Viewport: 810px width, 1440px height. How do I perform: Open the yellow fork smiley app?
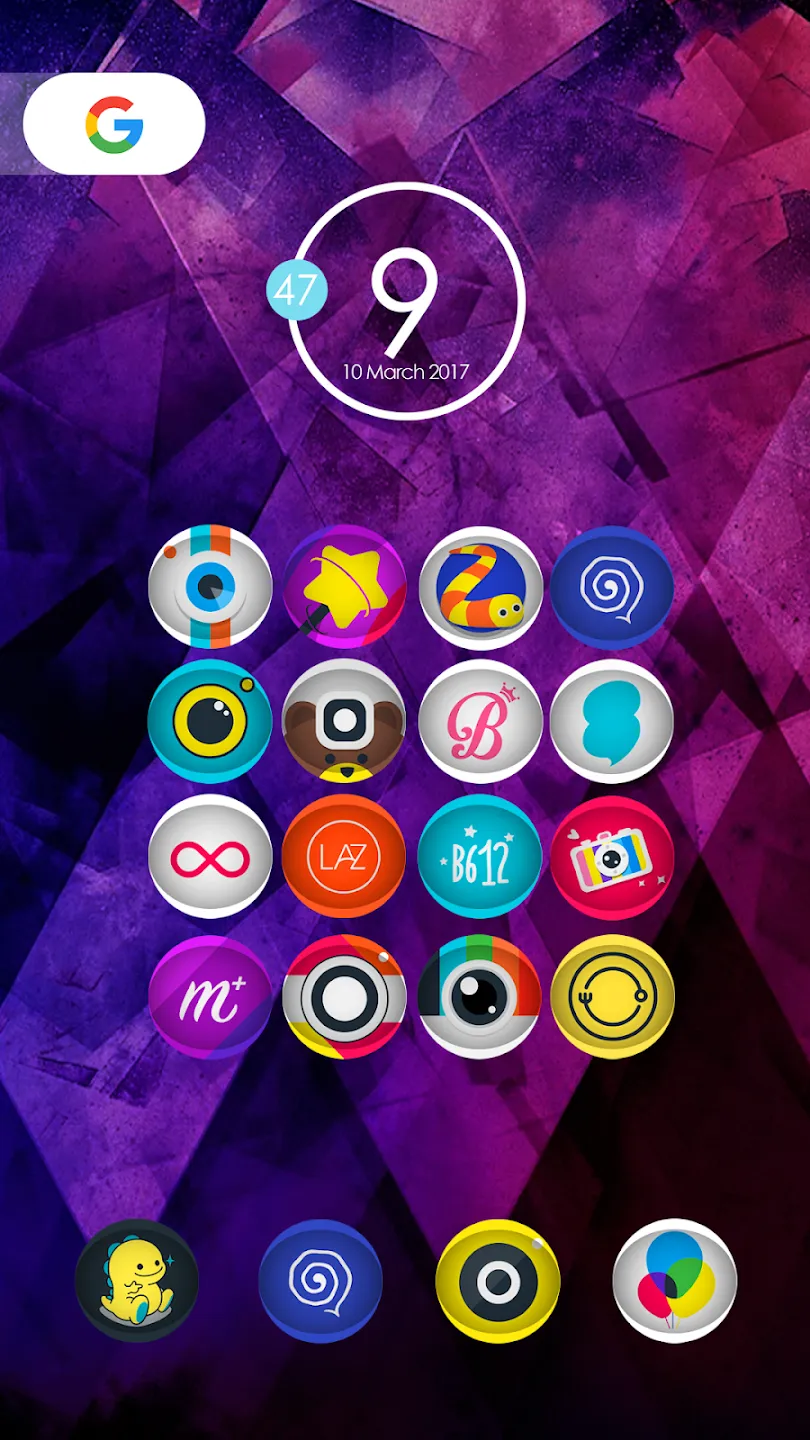tap(612, 997)
